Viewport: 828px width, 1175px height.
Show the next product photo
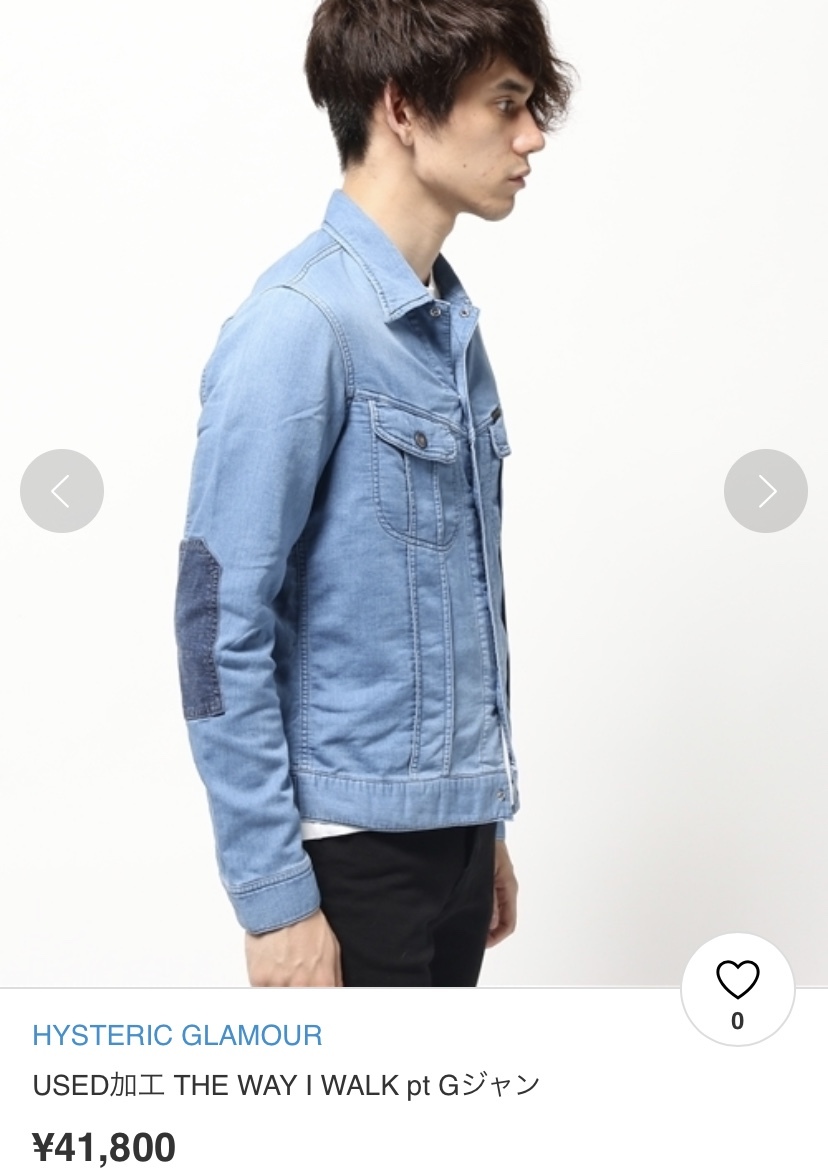pyautogui.click(x=765, y=491)
